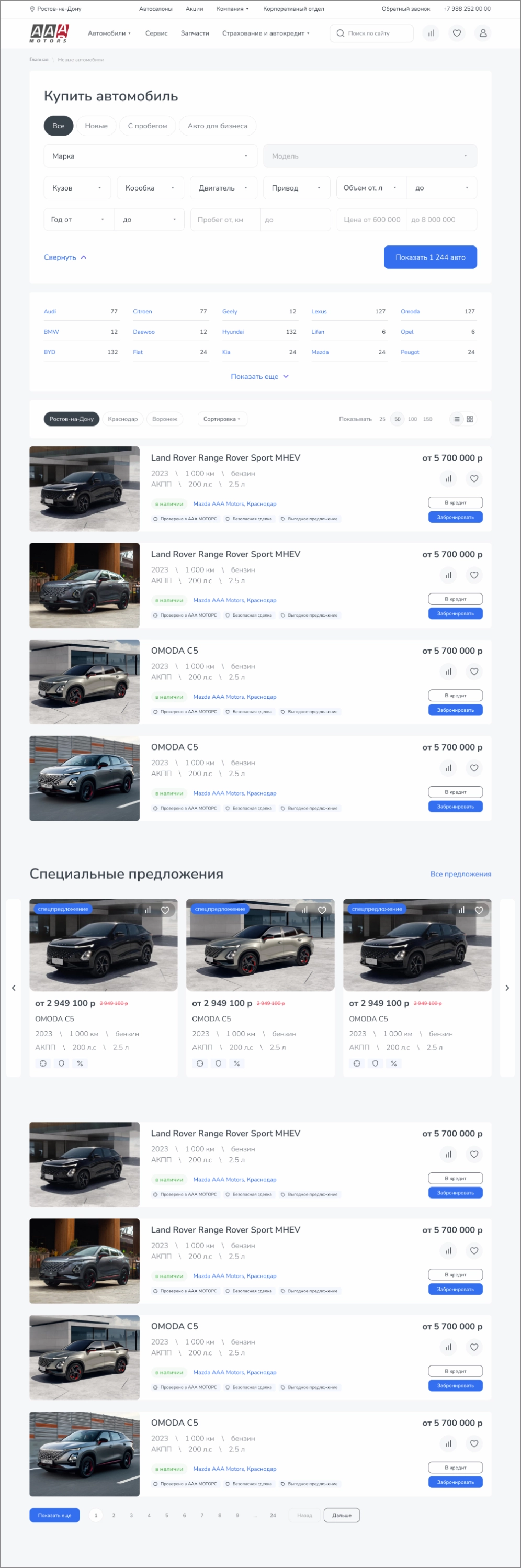Collapse filters with Свернуть
Image resolution: width=521 pixels, height=1568 pixels.
(x=65, y=257)
